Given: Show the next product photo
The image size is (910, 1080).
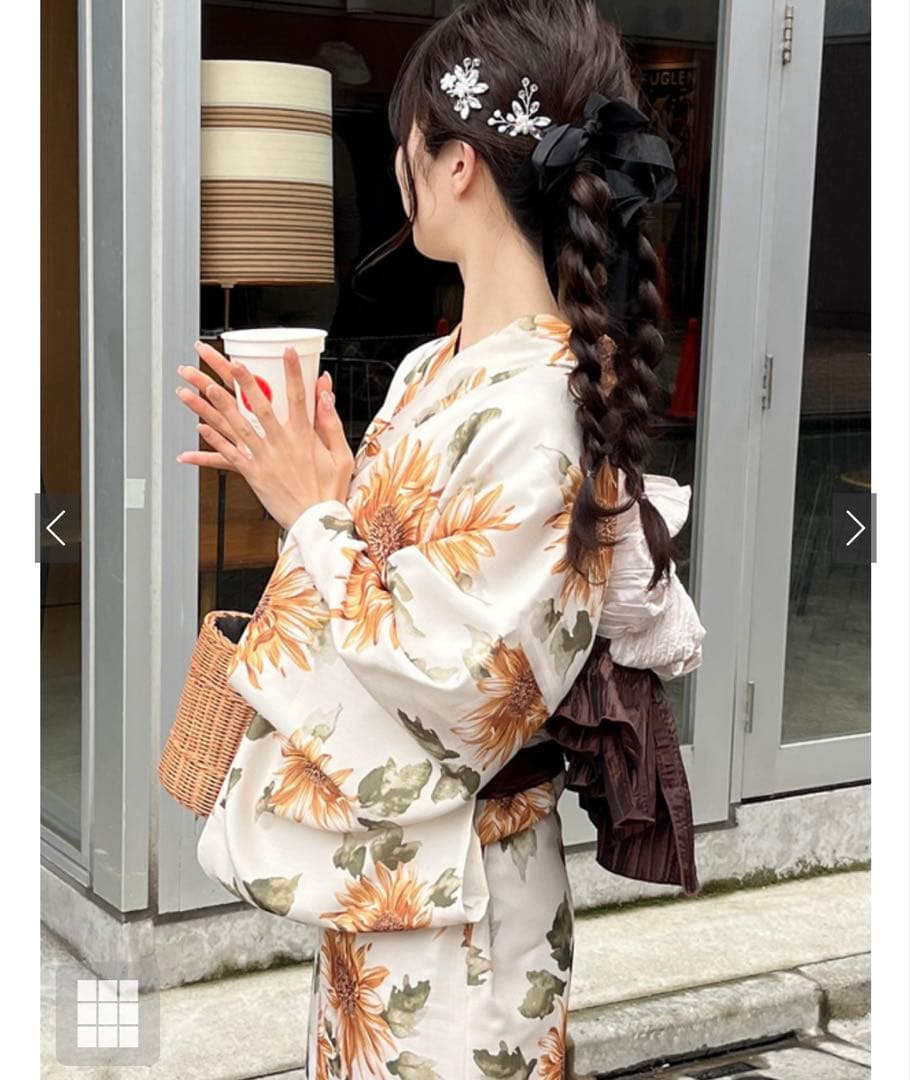Looking at the screenshot, I should pos(854,528).
